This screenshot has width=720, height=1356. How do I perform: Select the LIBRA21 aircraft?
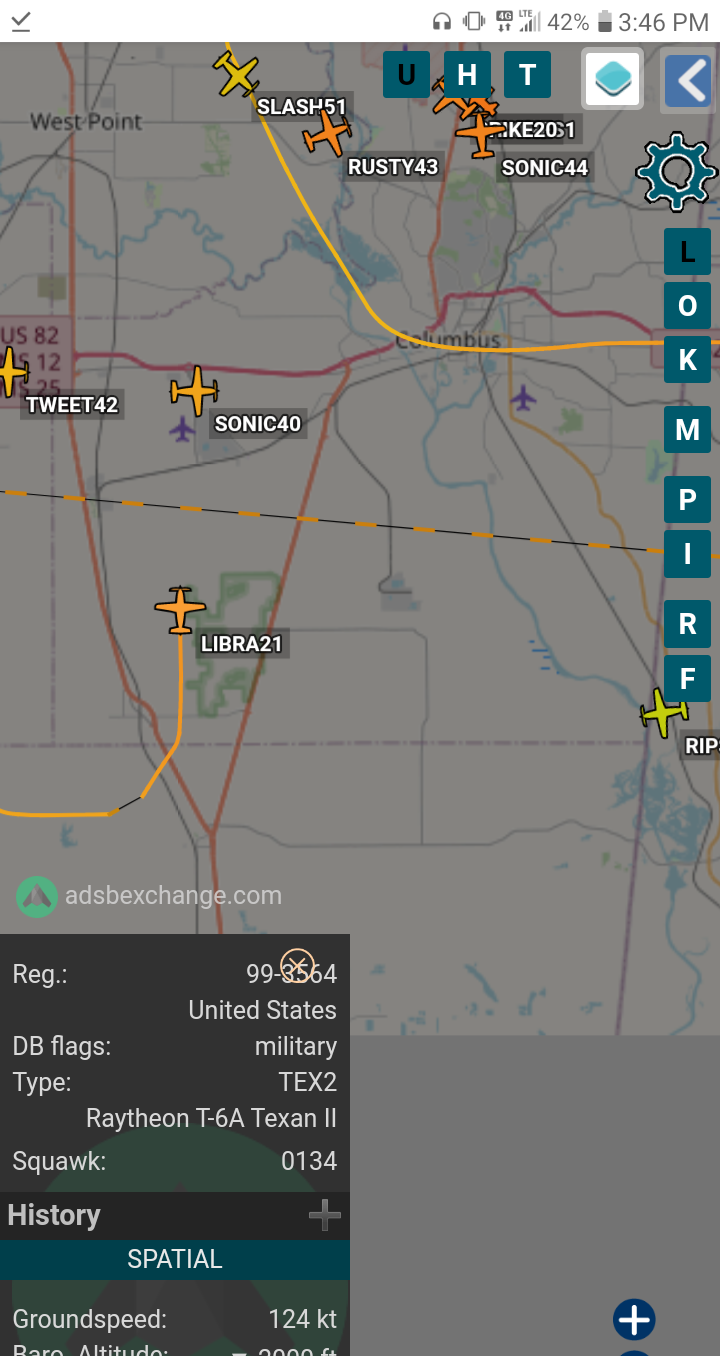(180, 610)
